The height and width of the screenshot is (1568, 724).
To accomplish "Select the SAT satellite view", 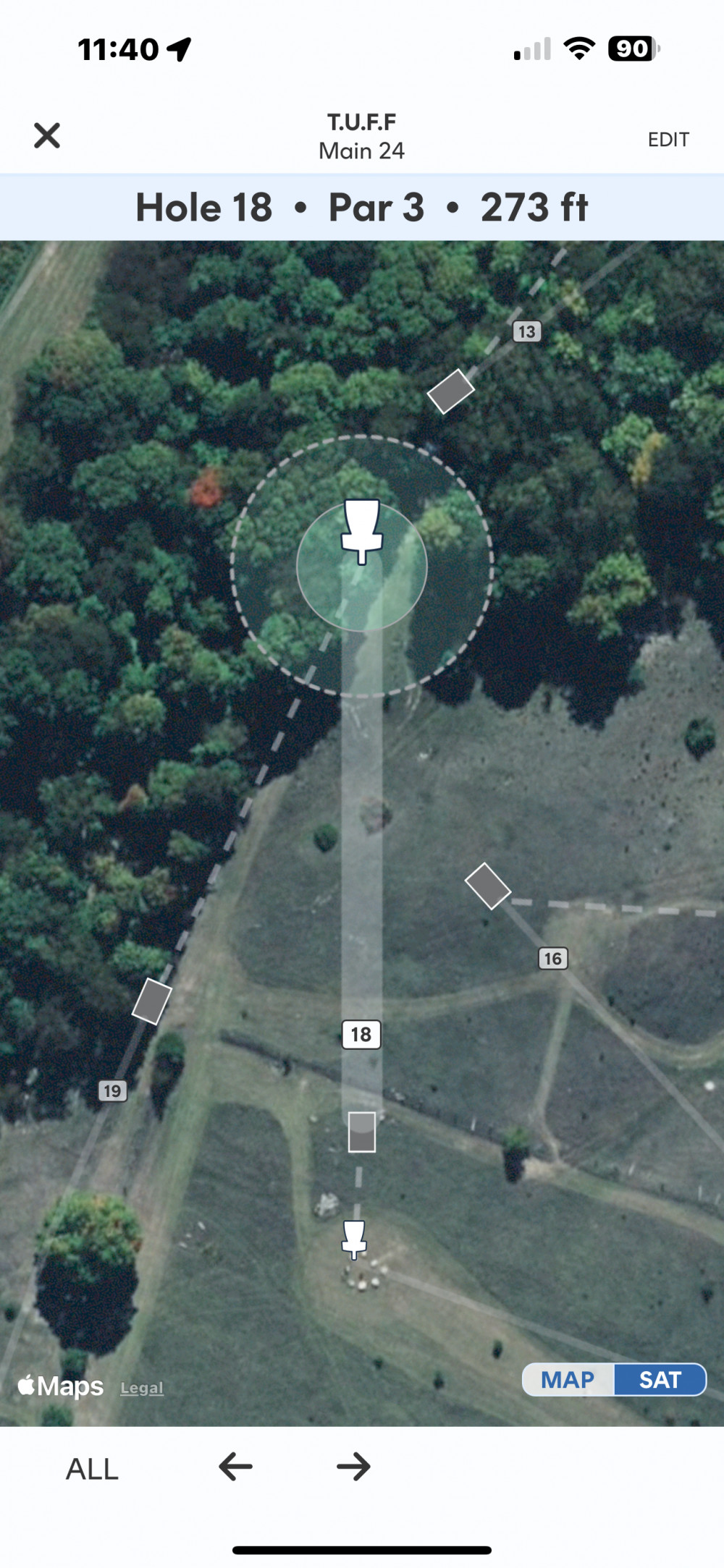I will (660, 1380).
